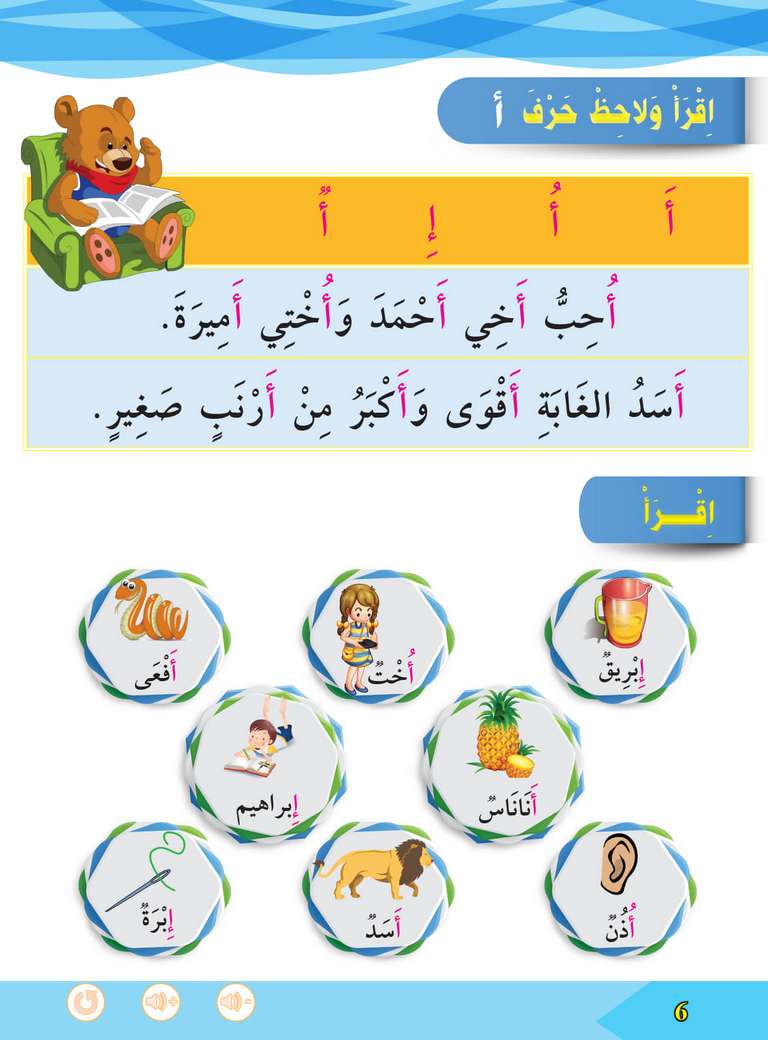768x1040 pixels.
Task: Select the pineapple word card أناناس
Action: [500, 764]
